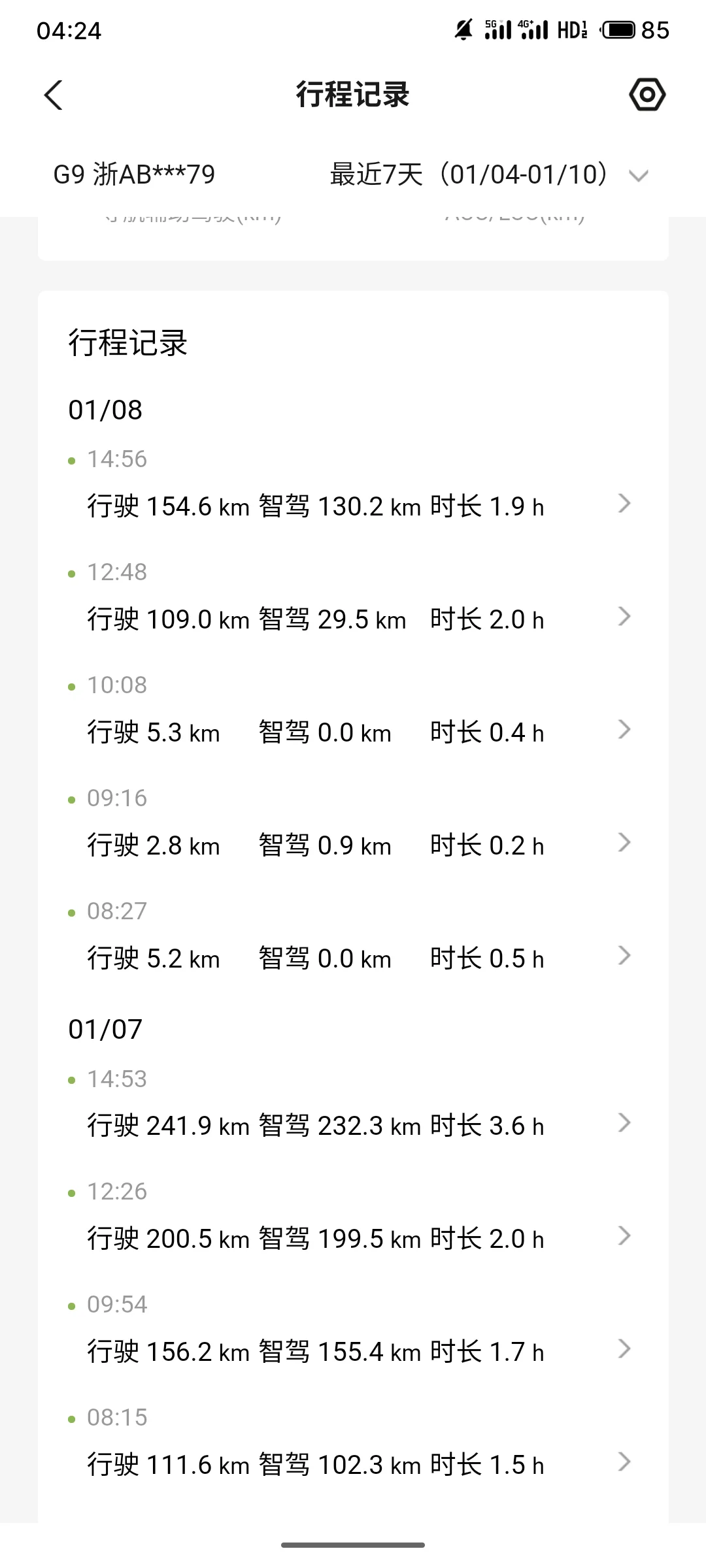Viewport: 706px width, 1568px height.
Task: Go back using the top-left arrow
Action: (54, 95)
